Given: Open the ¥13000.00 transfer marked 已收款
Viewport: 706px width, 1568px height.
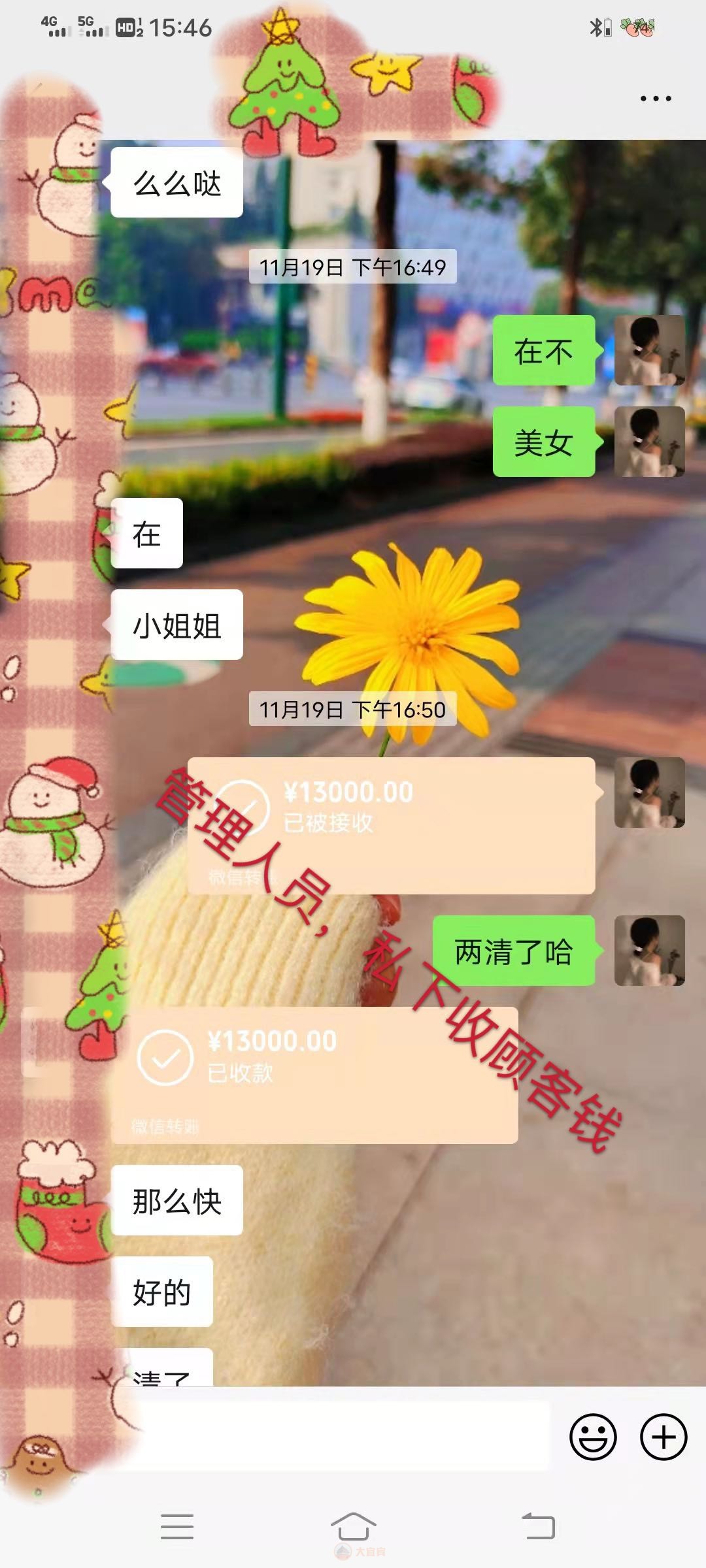Looking at the screenshot, I should 314,1075.
